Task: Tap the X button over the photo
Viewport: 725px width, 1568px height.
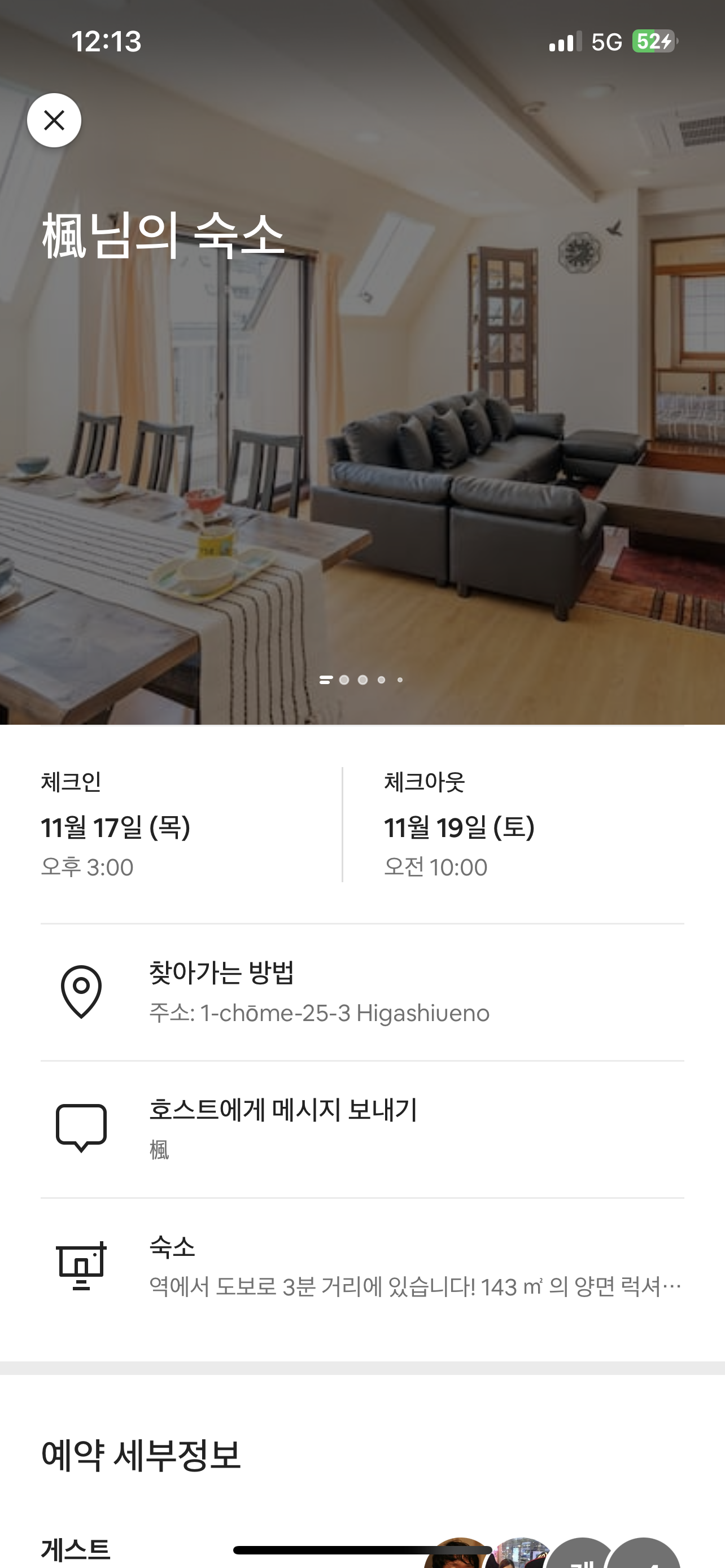Action: (x=54, y=121)
